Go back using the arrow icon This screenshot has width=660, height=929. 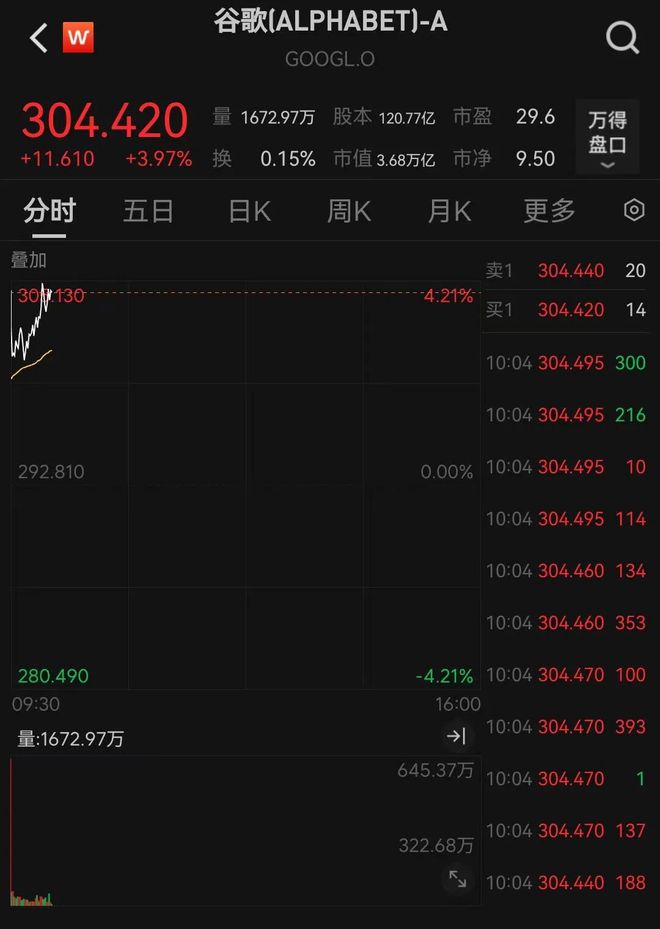[39, 39]
